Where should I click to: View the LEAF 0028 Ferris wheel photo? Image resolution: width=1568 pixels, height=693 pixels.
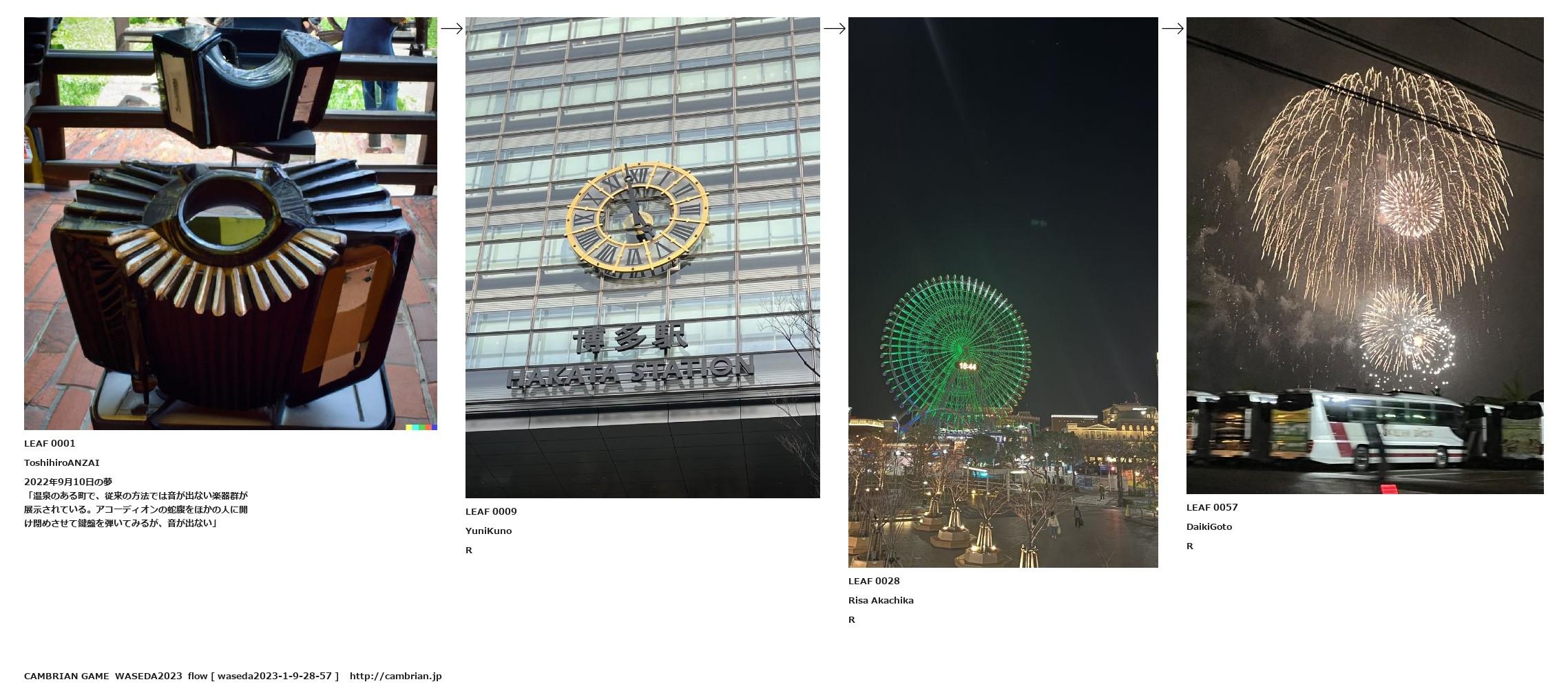coord(1003,292)
